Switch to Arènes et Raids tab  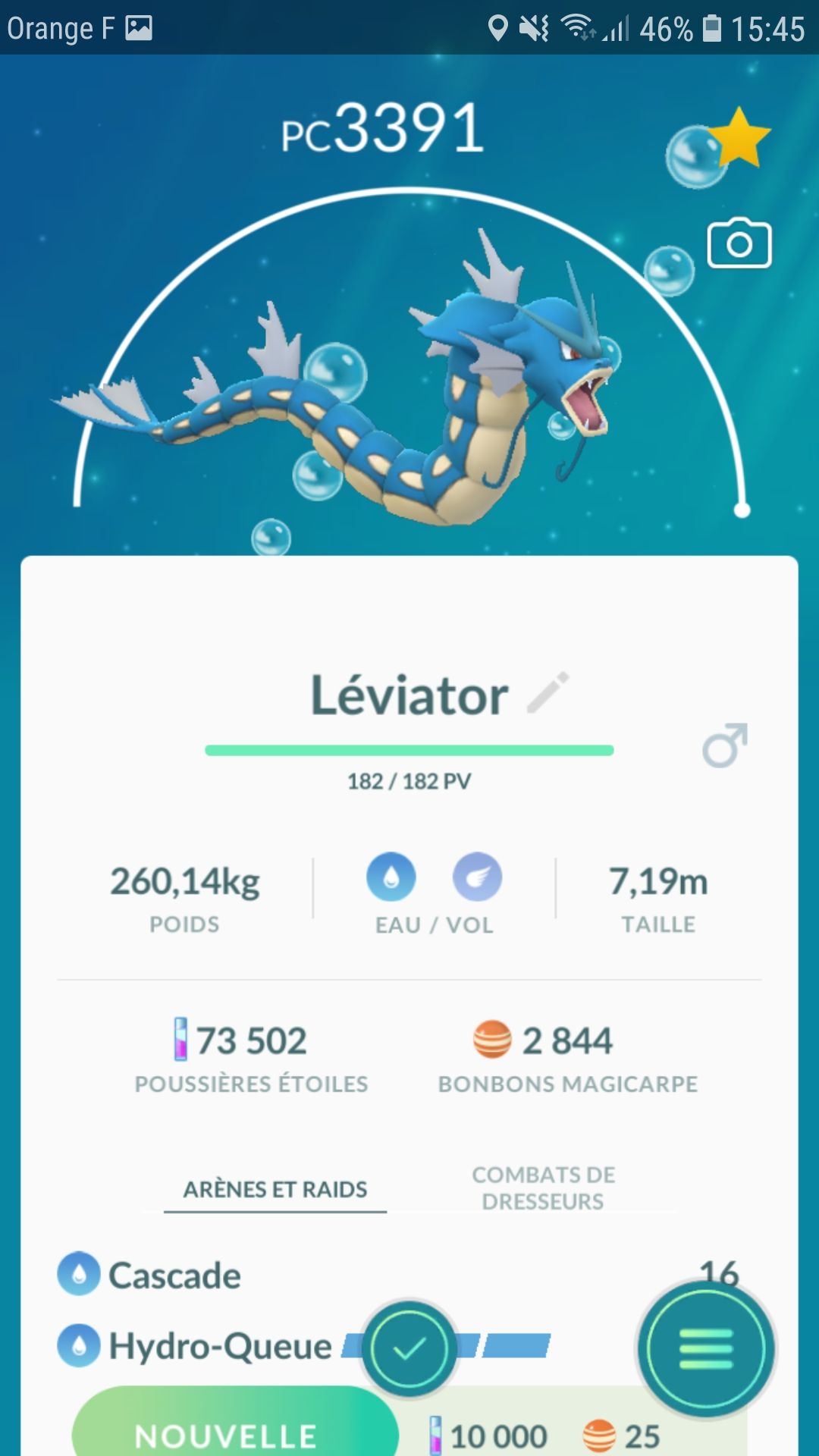[x=275, y=1189]
